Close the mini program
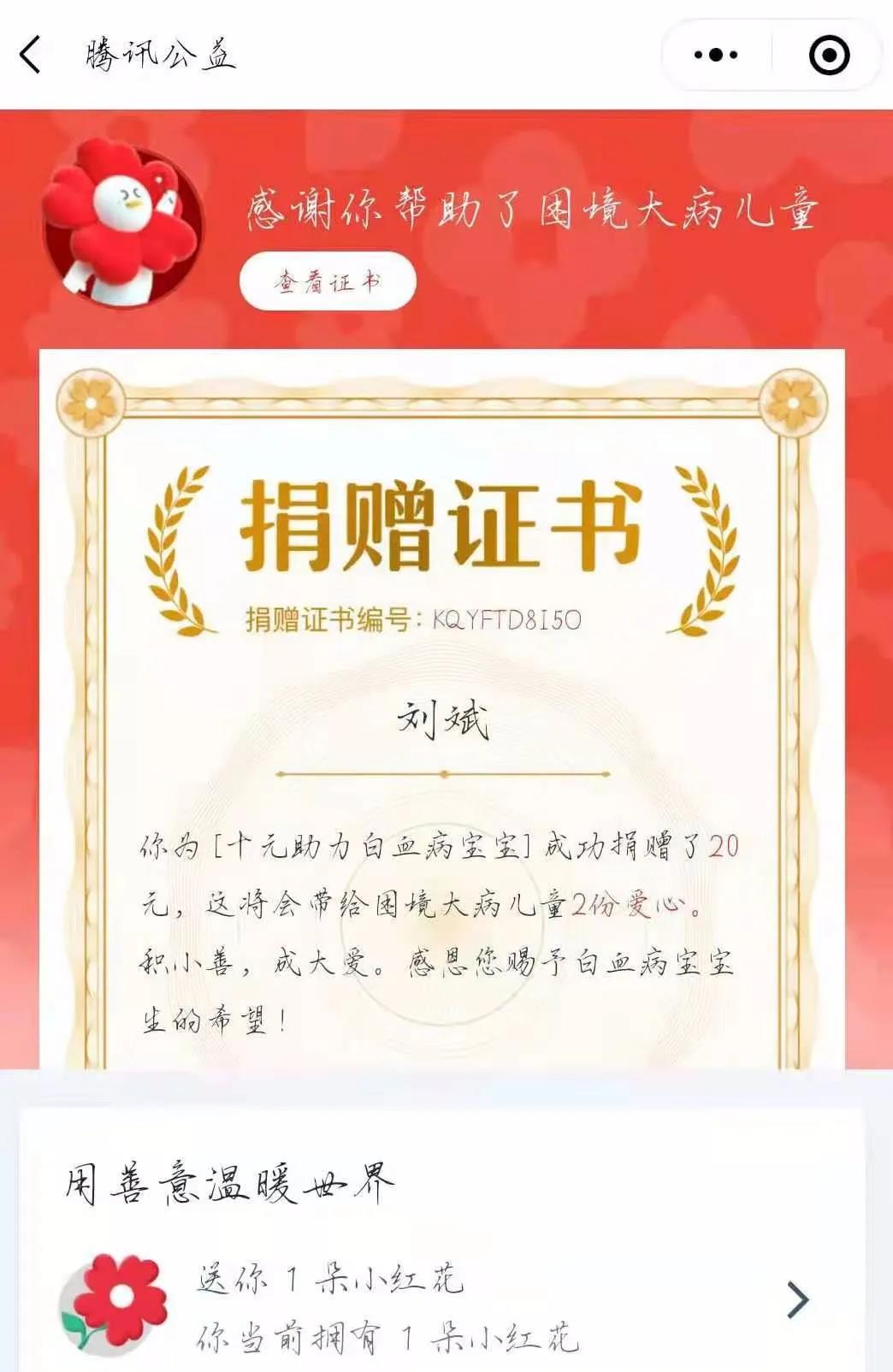 pos(829,56)
